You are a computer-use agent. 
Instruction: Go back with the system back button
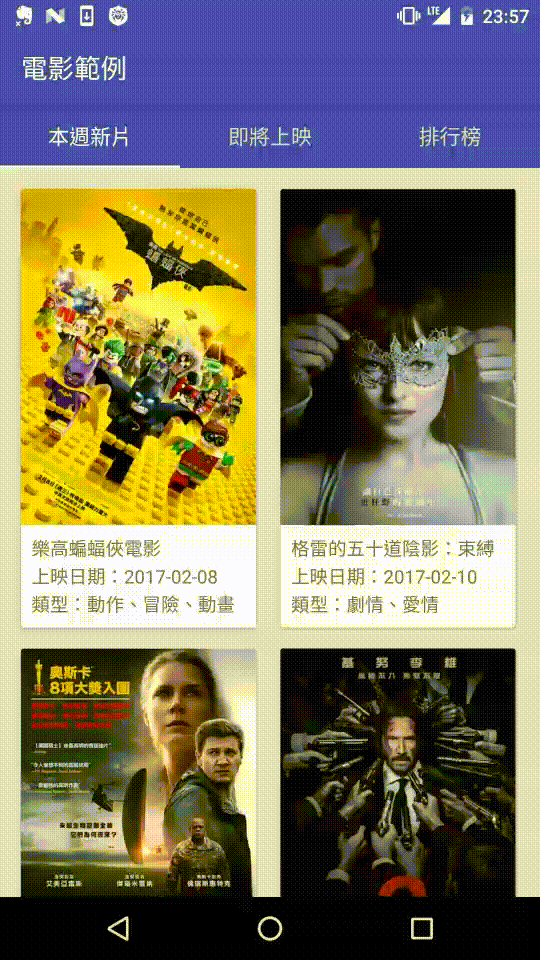(118, 929)
